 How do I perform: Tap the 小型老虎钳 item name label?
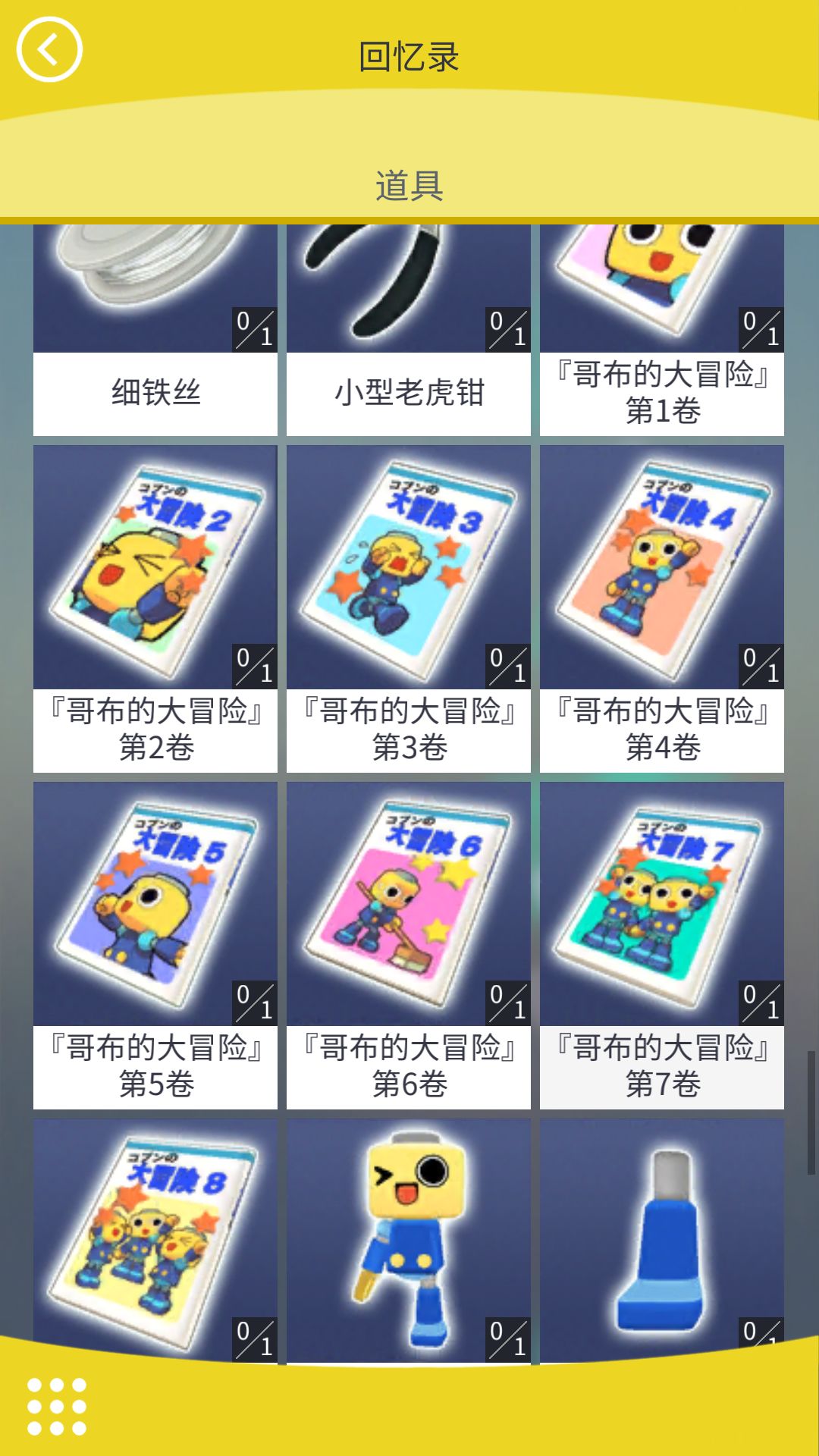(x=409, y=393)
